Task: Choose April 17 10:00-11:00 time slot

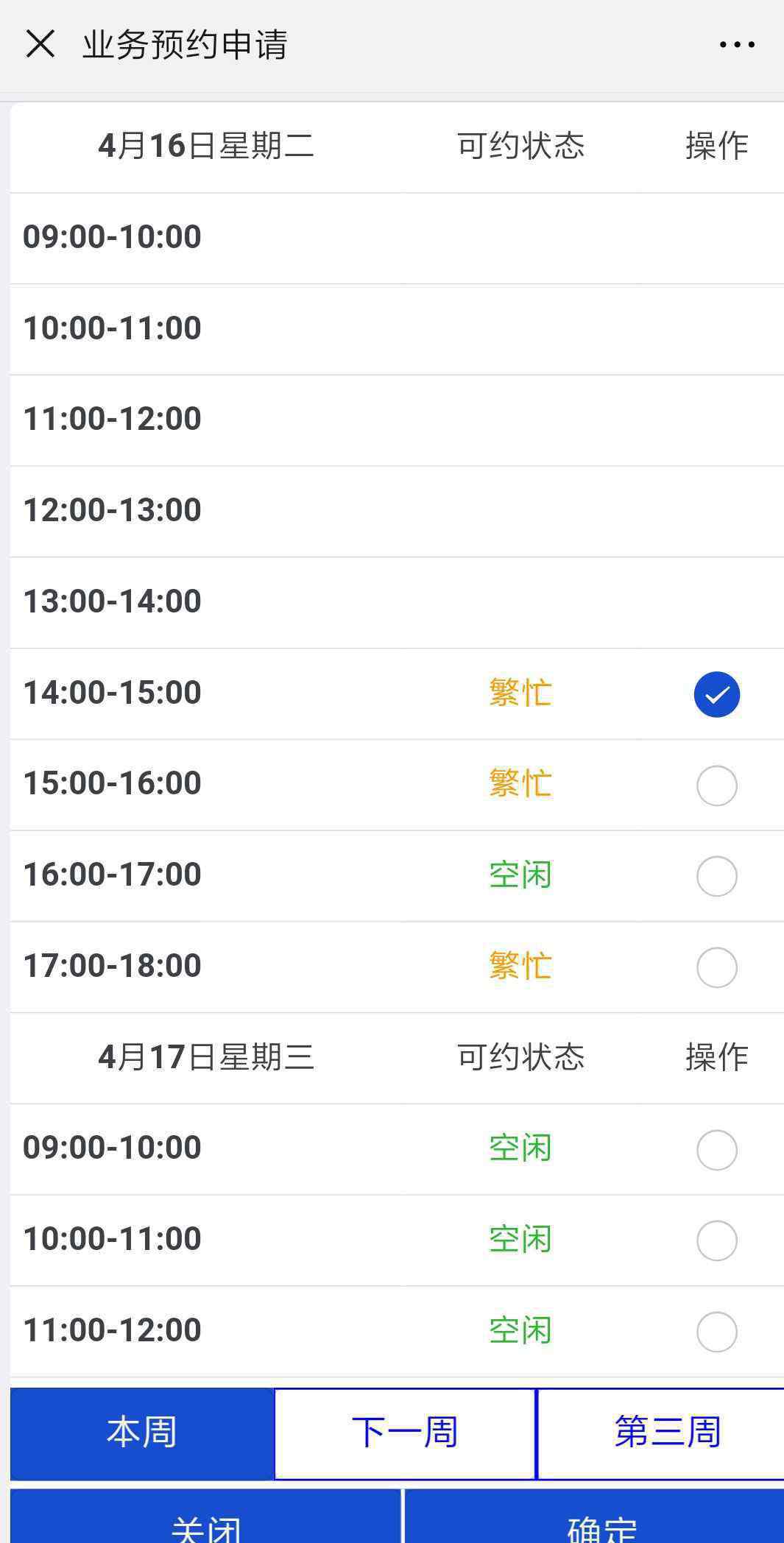Action: [x=716, y=1240]
